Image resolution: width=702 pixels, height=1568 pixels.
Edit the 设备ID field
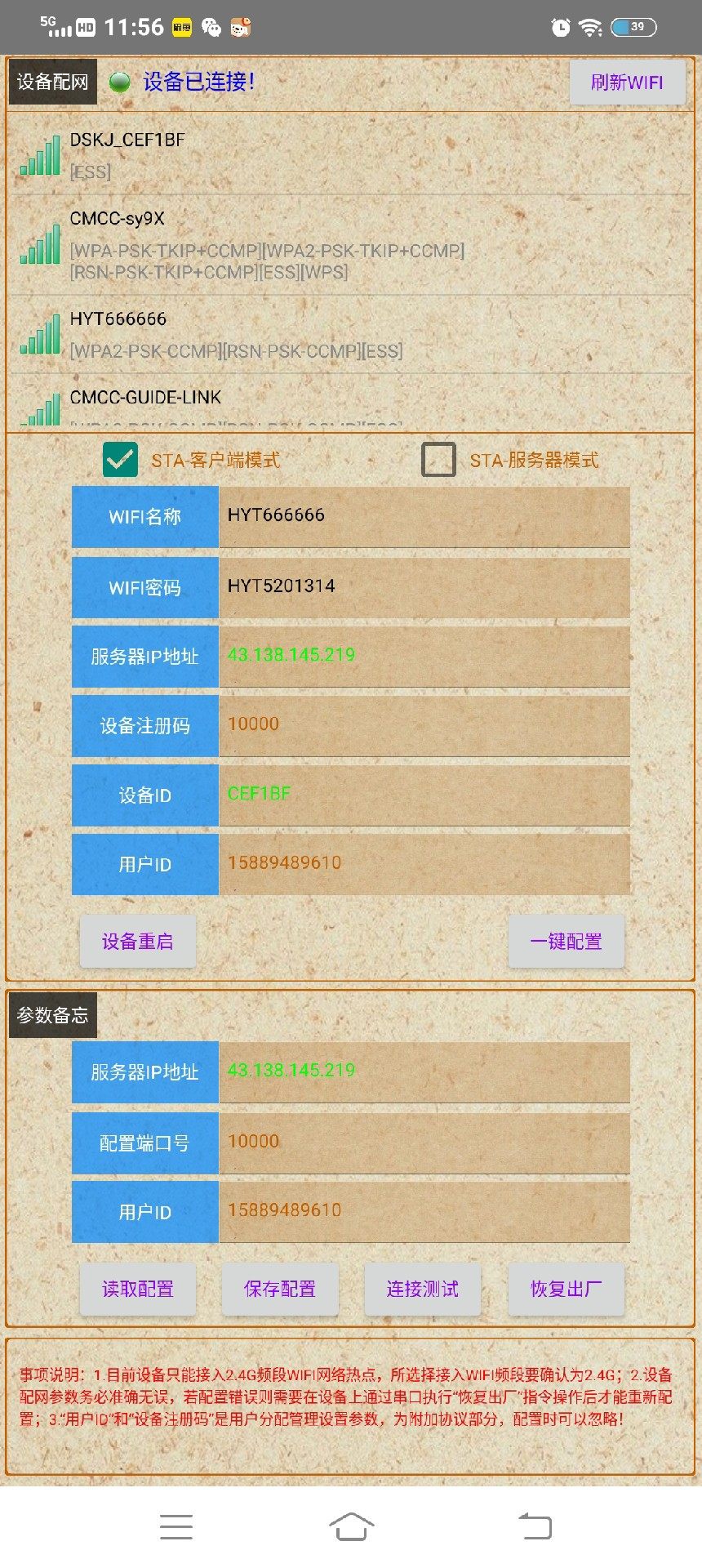pyautogui.click(x=424, y=795)
